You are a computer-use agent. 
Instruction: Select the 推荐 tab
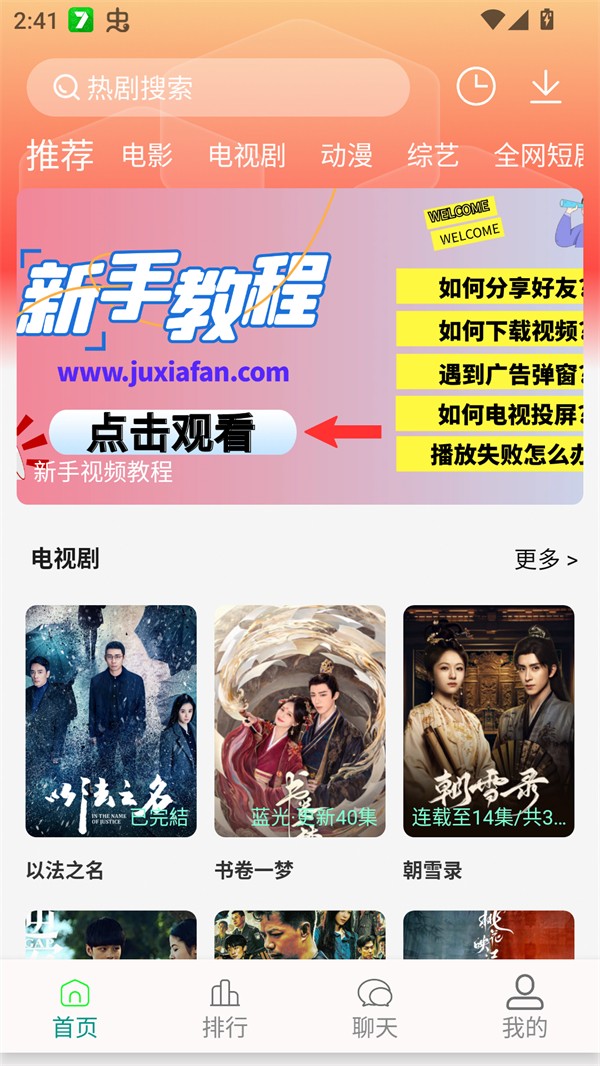coord(60,155)
